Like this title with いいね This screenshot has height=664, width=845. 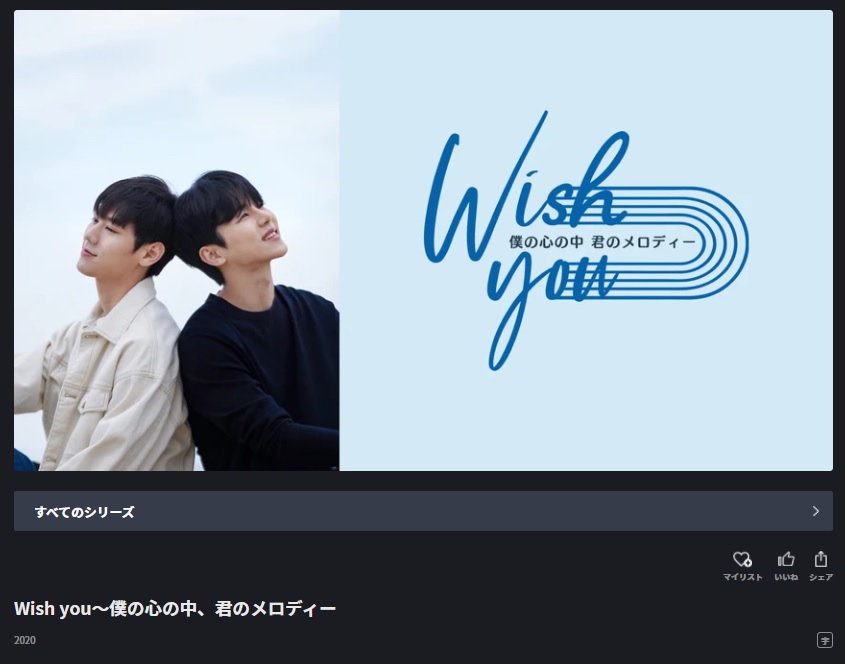click(x=786, y=564)
